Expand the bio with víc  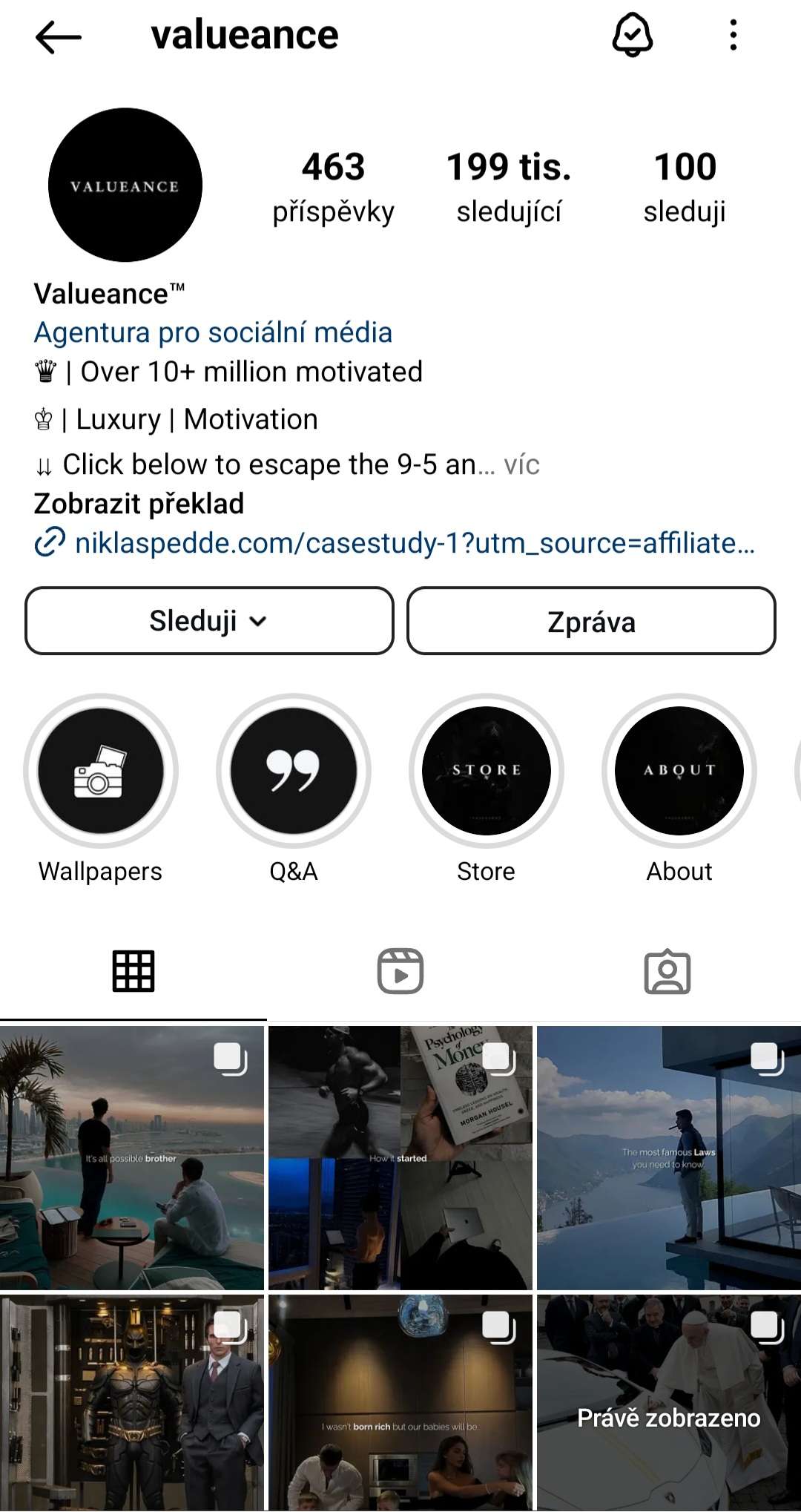pos(521,464)
